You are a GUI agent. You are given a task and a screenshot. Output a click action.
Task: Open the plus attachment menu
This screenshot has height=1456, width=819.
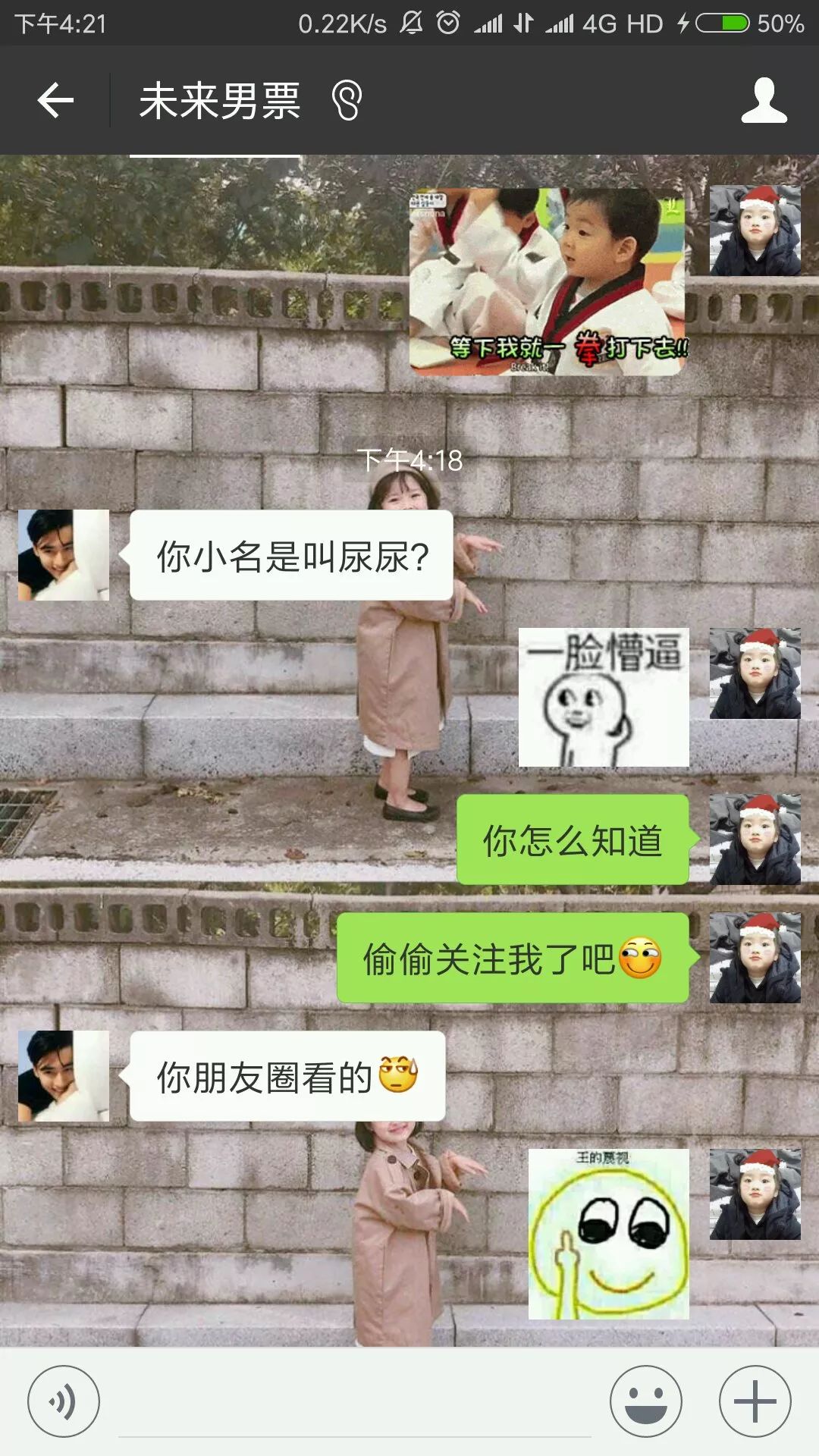[755, 1401]
